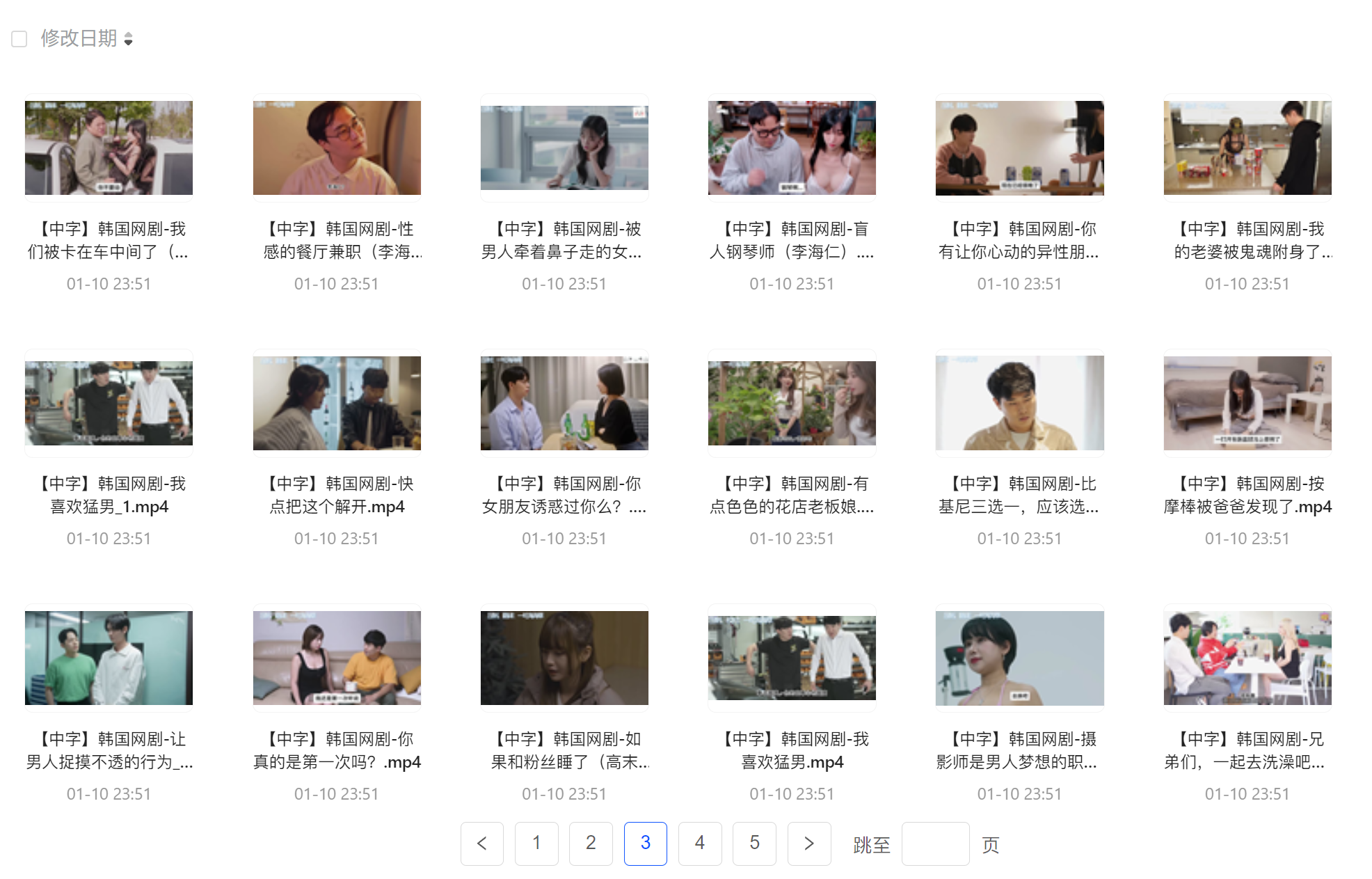Image resolution: width=1372 pixels, height=879 pixels.
Task: Tick the select-all checkbox
Action: [19, 39]
